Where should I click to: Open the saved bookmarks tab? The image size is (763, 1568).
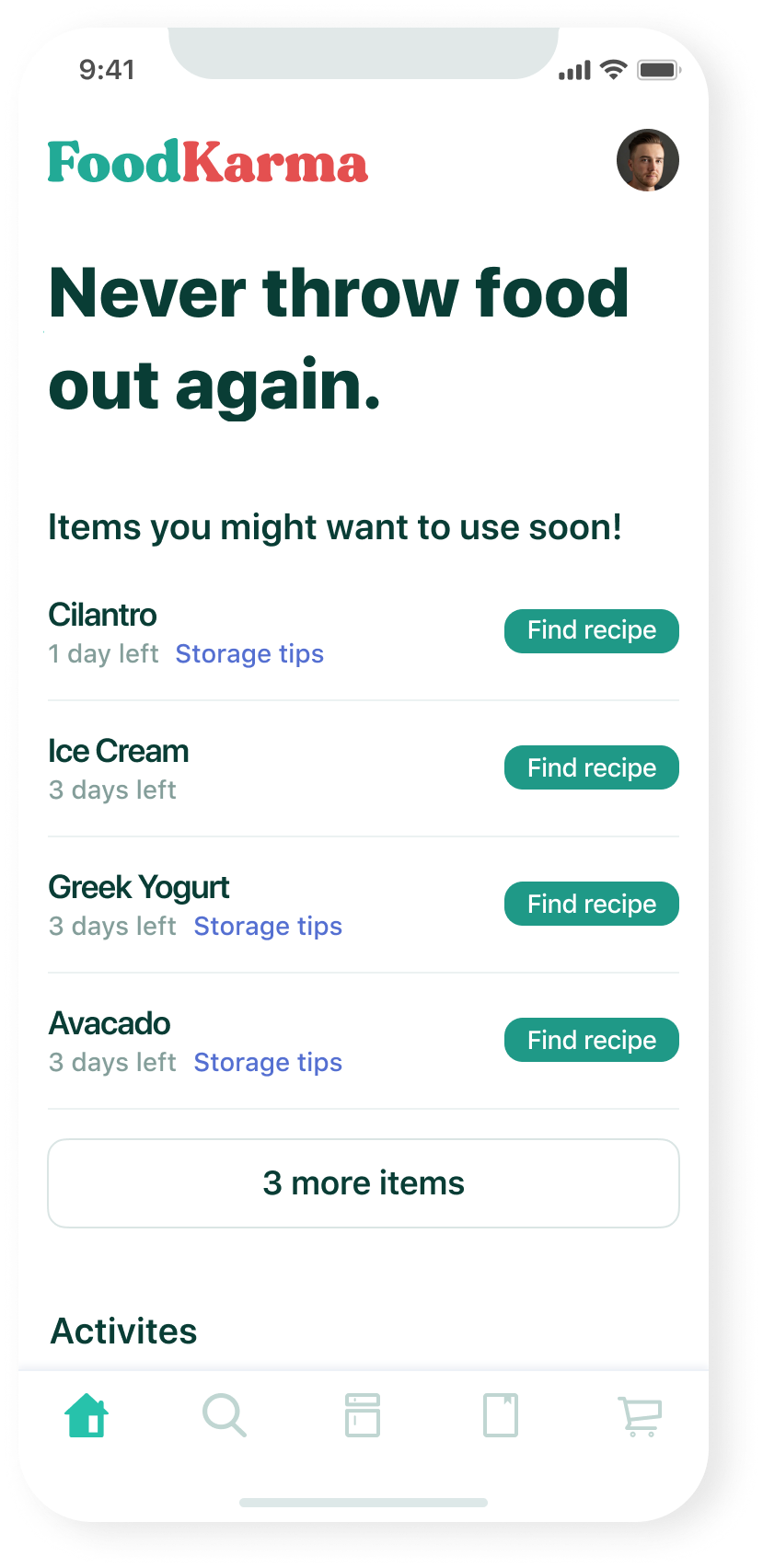click(501, 1415)
